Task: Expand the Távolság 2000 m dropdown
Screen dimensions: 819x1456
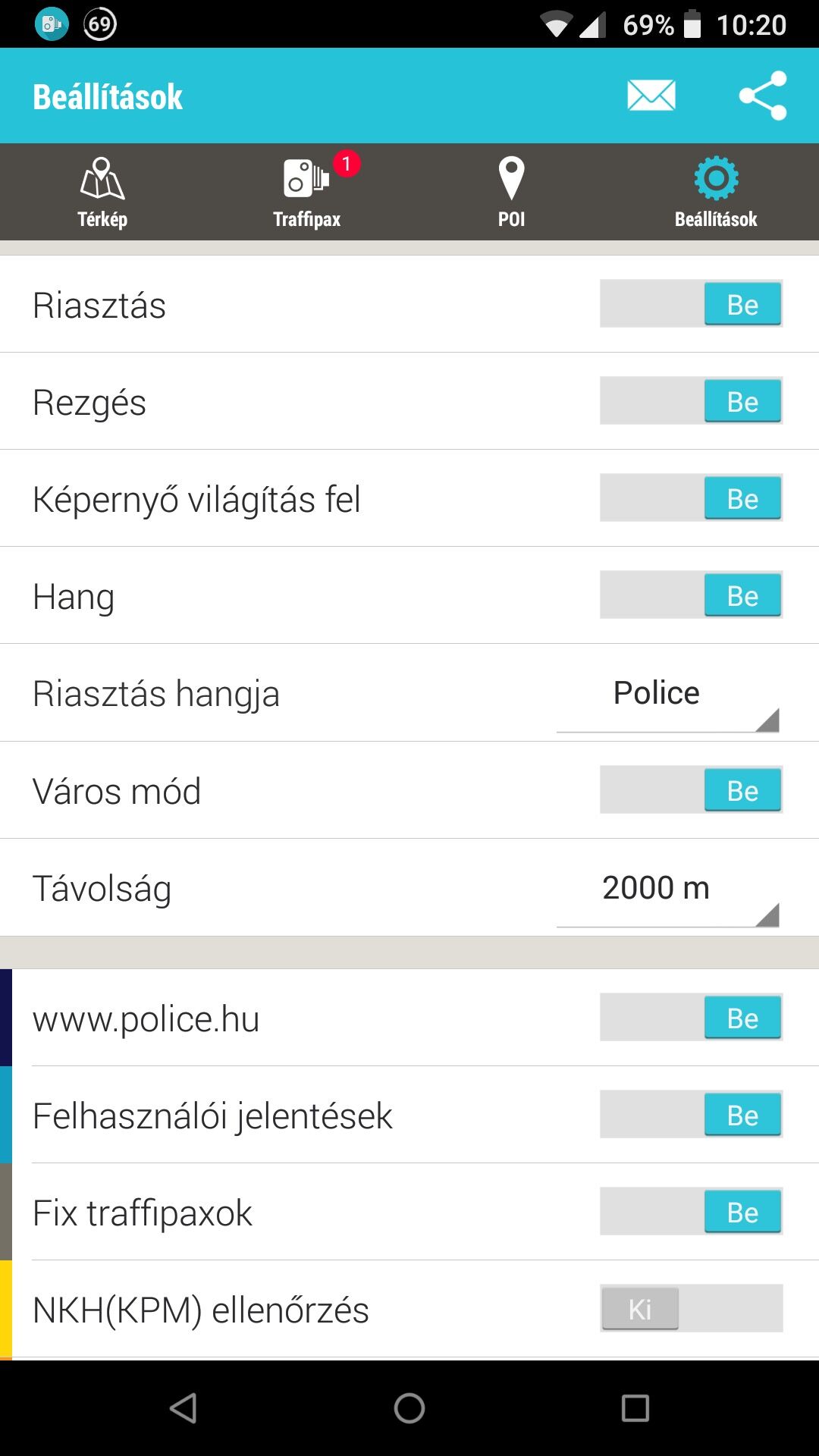Action: pyautogui.click(x=668, y=890)
